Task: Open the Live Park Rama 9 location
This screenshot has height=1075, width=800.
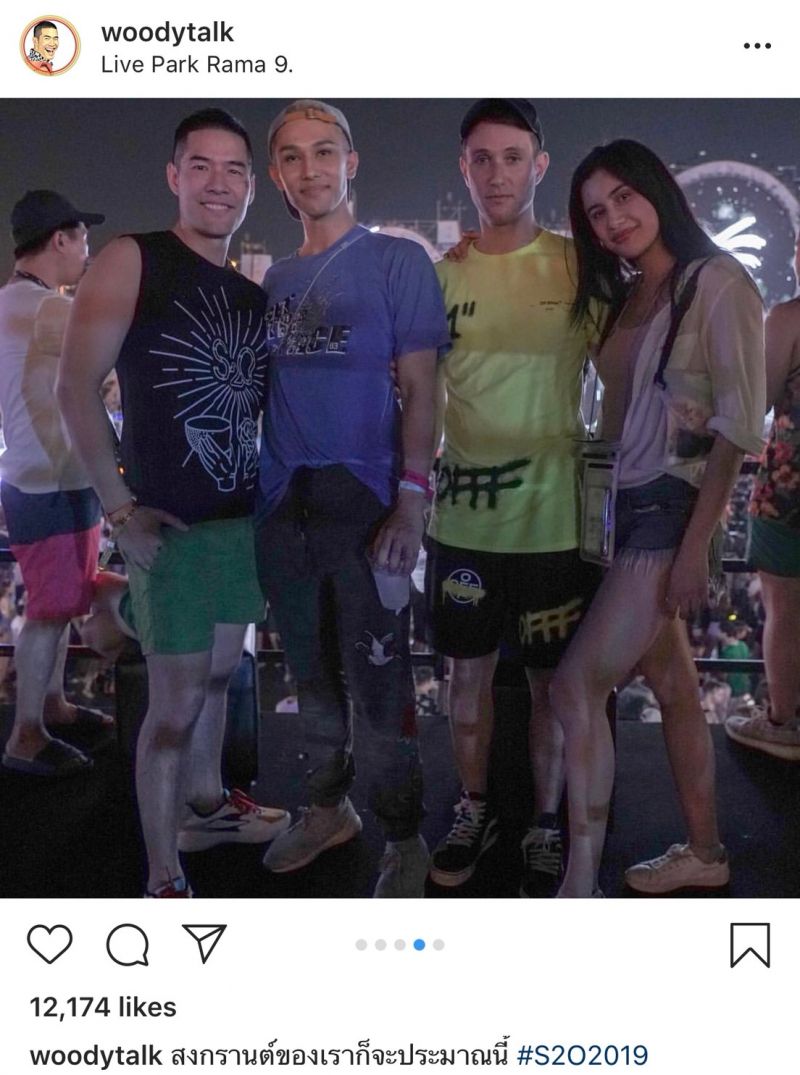Action: pos(197,64)
